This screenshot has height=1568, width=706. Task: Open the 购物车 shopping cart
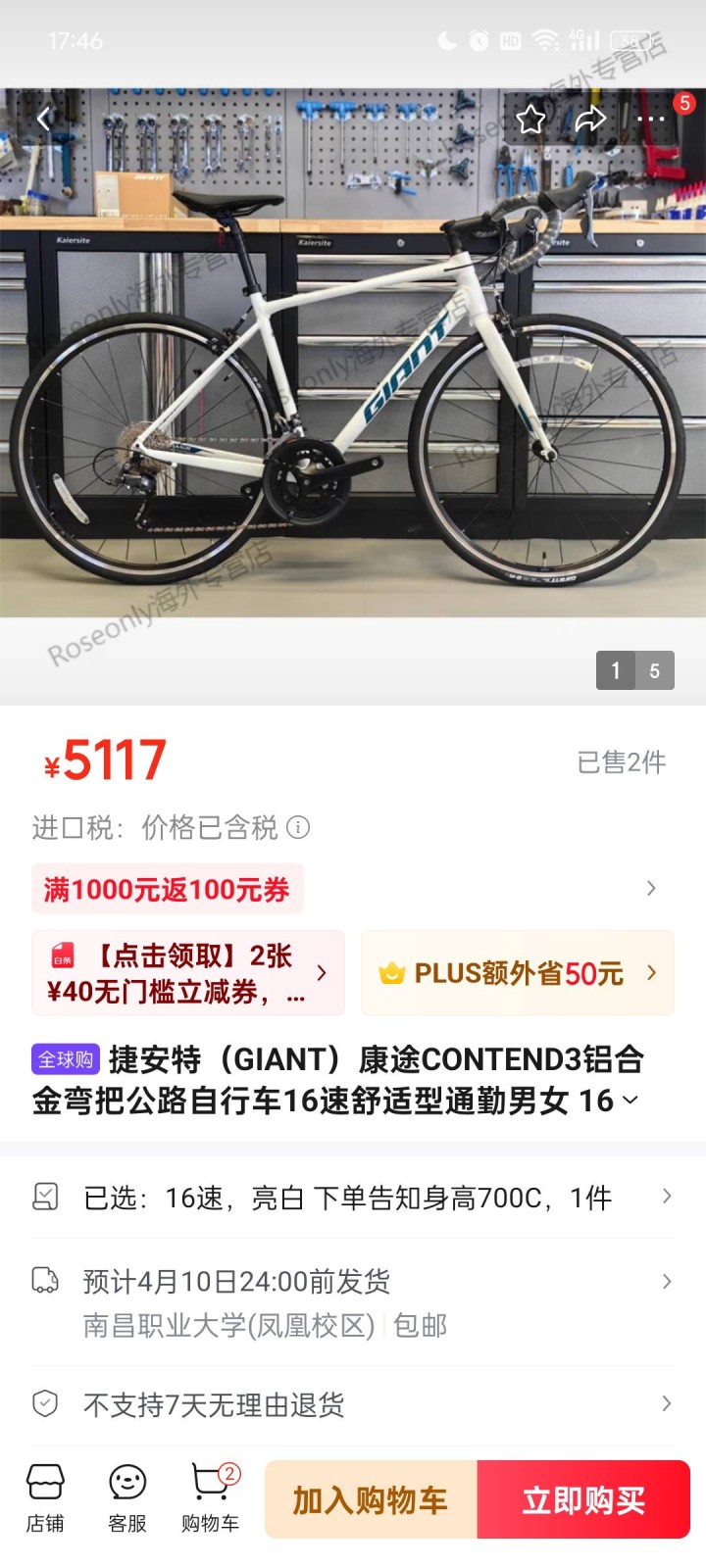(x=210, y=1497)
